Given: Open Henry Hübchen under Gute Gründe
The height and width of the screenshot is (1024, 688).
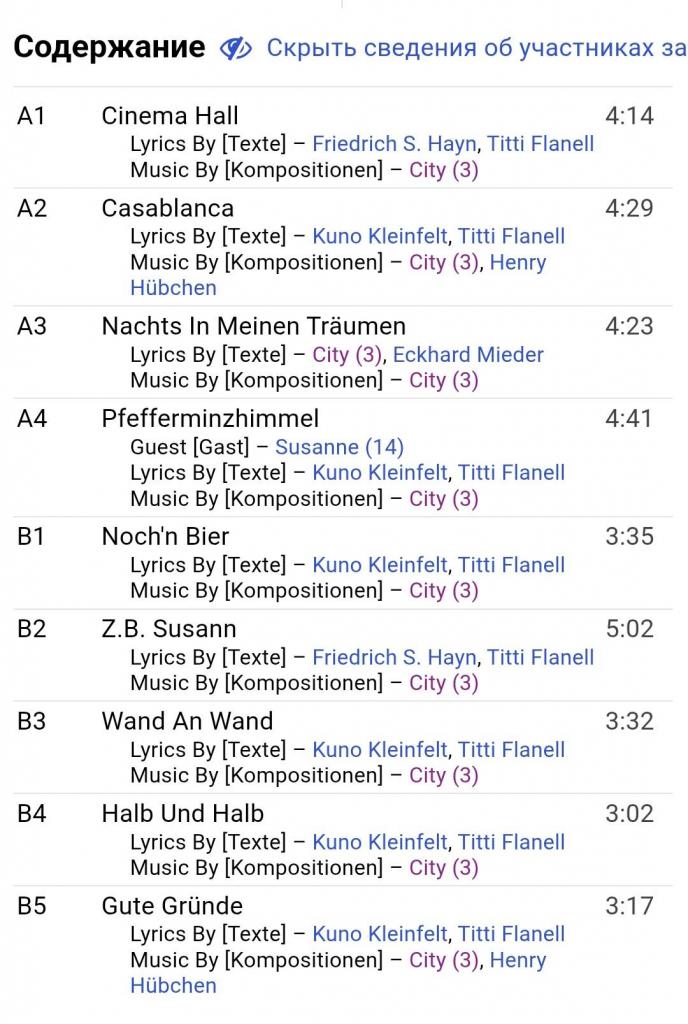Looking at the screenshot, I should [x=517, y=961].
